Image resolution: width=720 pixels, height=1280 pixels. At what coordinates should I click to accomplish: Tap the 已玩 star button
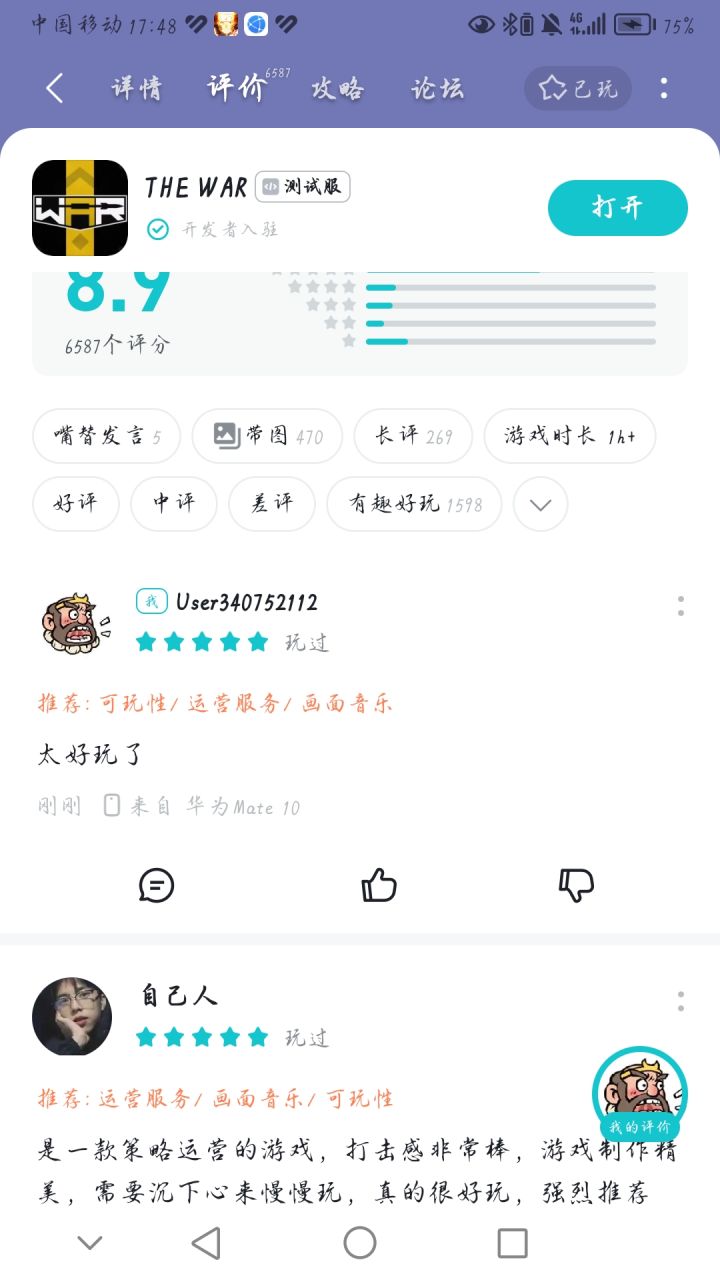point(578,89)
